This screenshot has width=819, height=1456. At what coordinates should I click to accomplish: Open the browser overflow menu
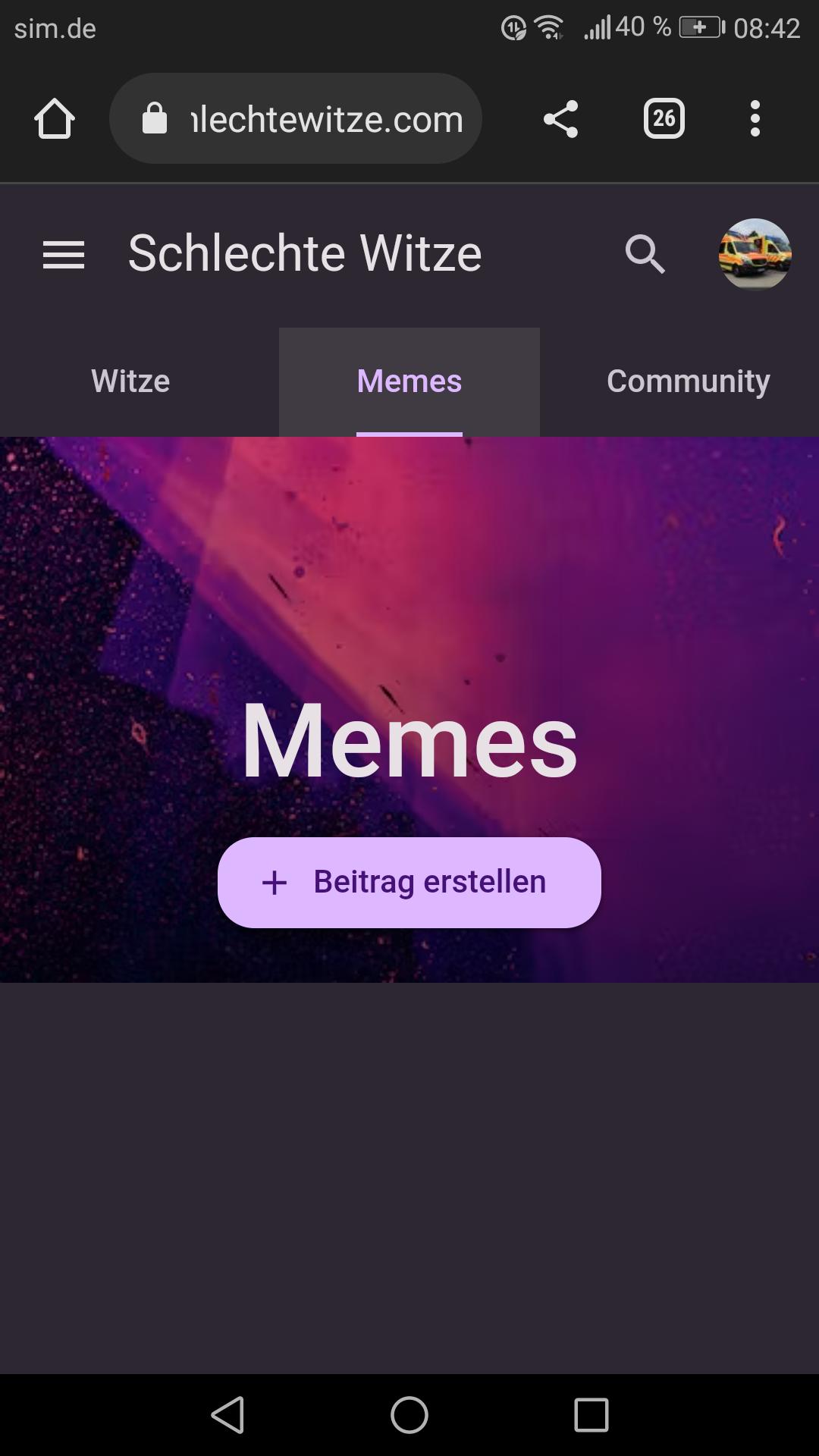tap(755, 119)
